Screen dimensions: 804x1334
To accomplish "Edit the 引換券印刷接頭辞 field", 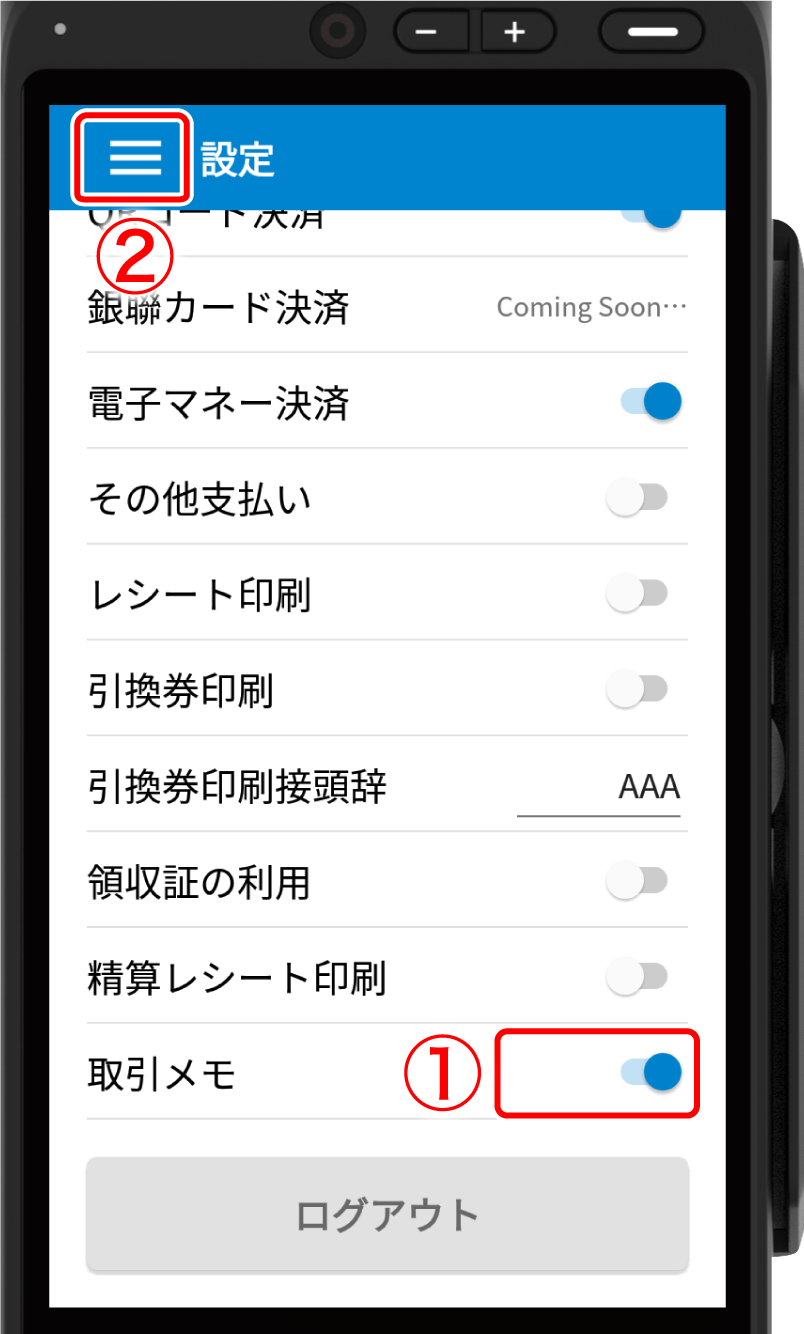I will click(x=599, y=788).
